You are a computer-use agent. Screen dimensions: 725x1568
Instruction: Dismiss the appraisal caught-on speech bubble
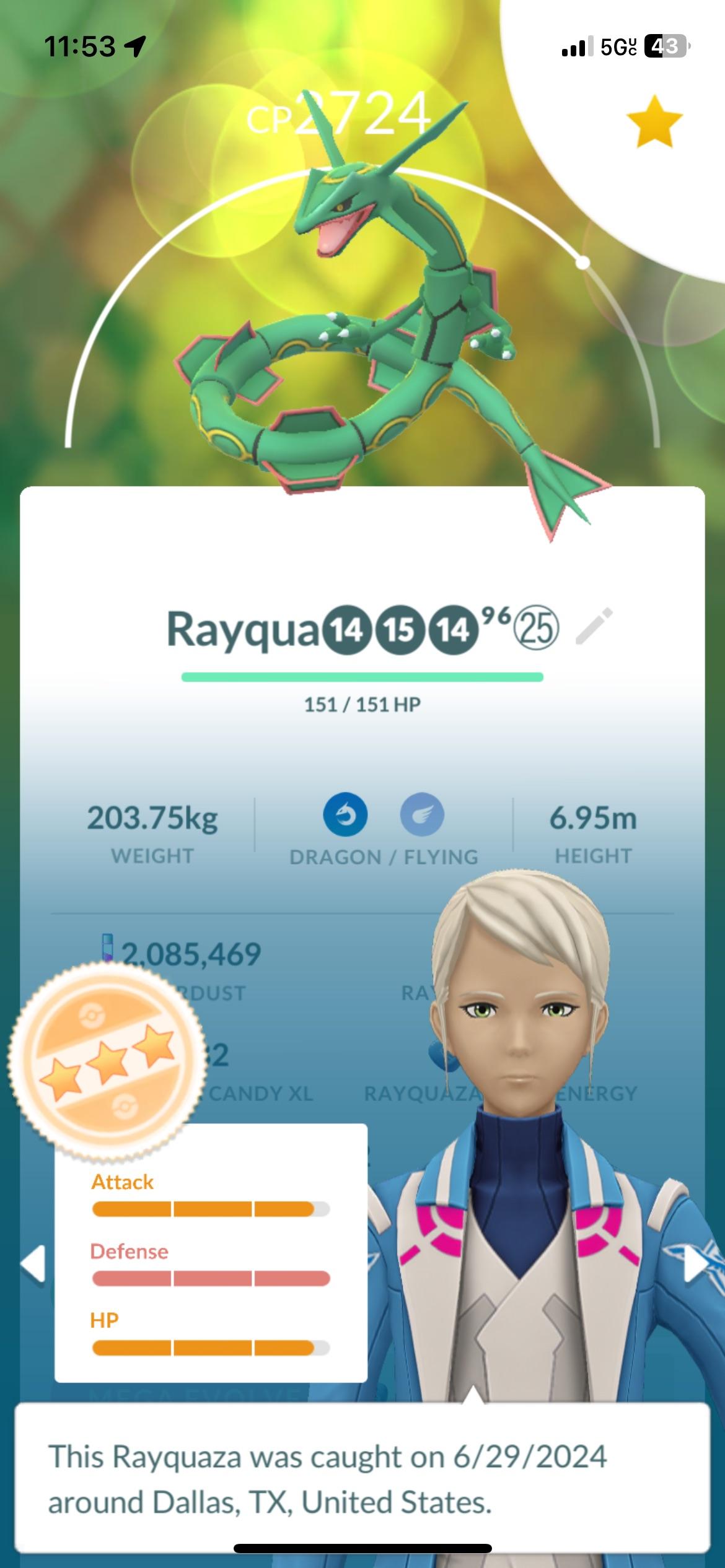click(362, 1478)
